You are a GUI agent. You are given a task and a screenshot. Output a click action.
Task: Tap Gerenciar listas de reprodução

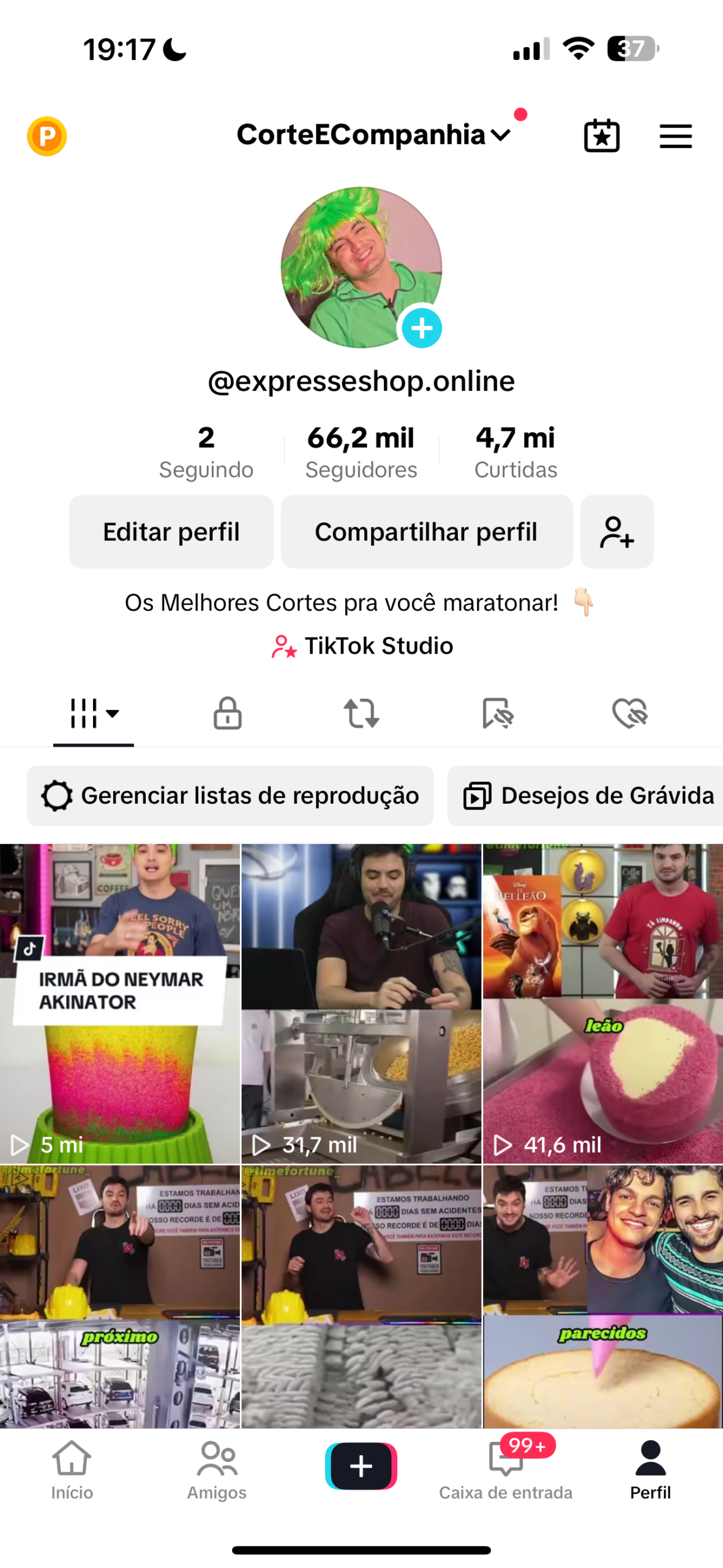coord(230,796)
